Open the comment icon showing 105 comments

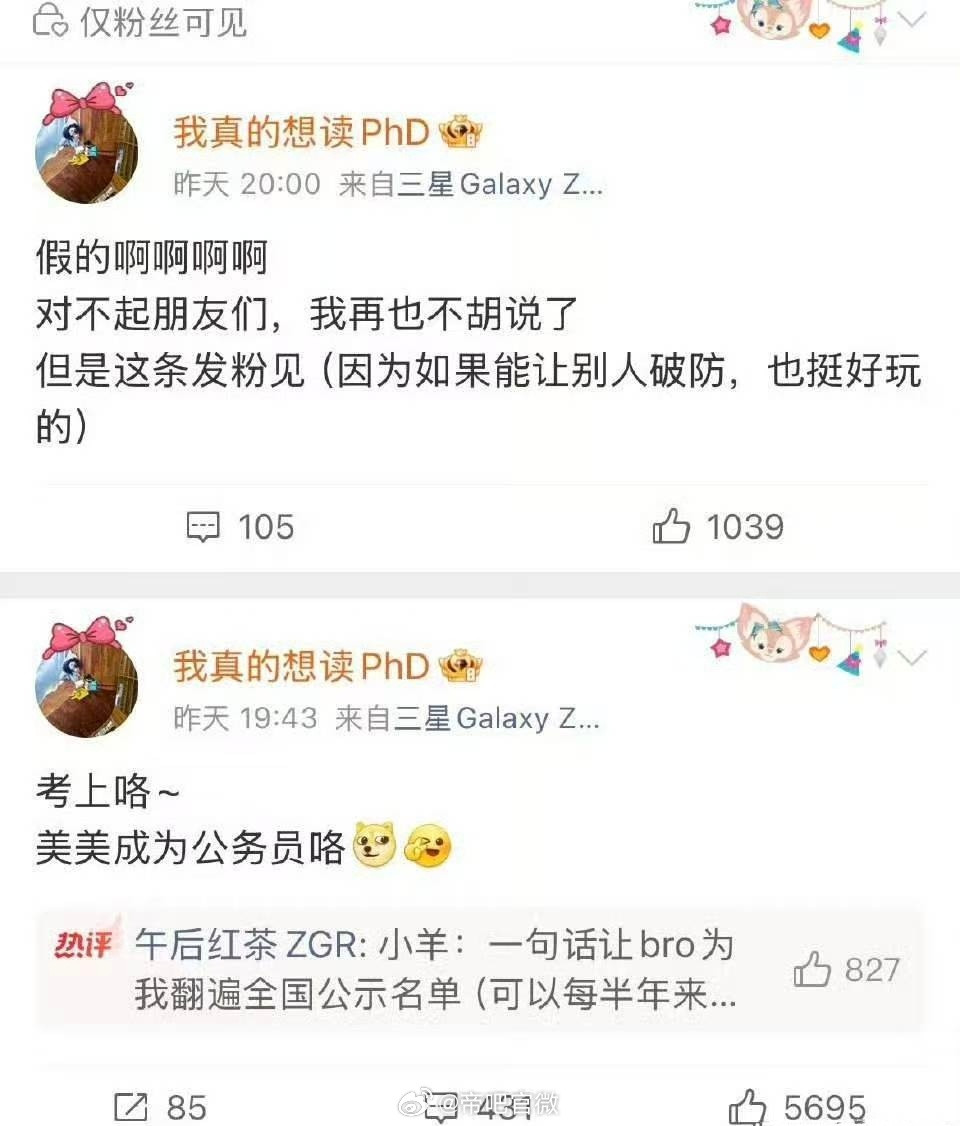pos(205,527)
